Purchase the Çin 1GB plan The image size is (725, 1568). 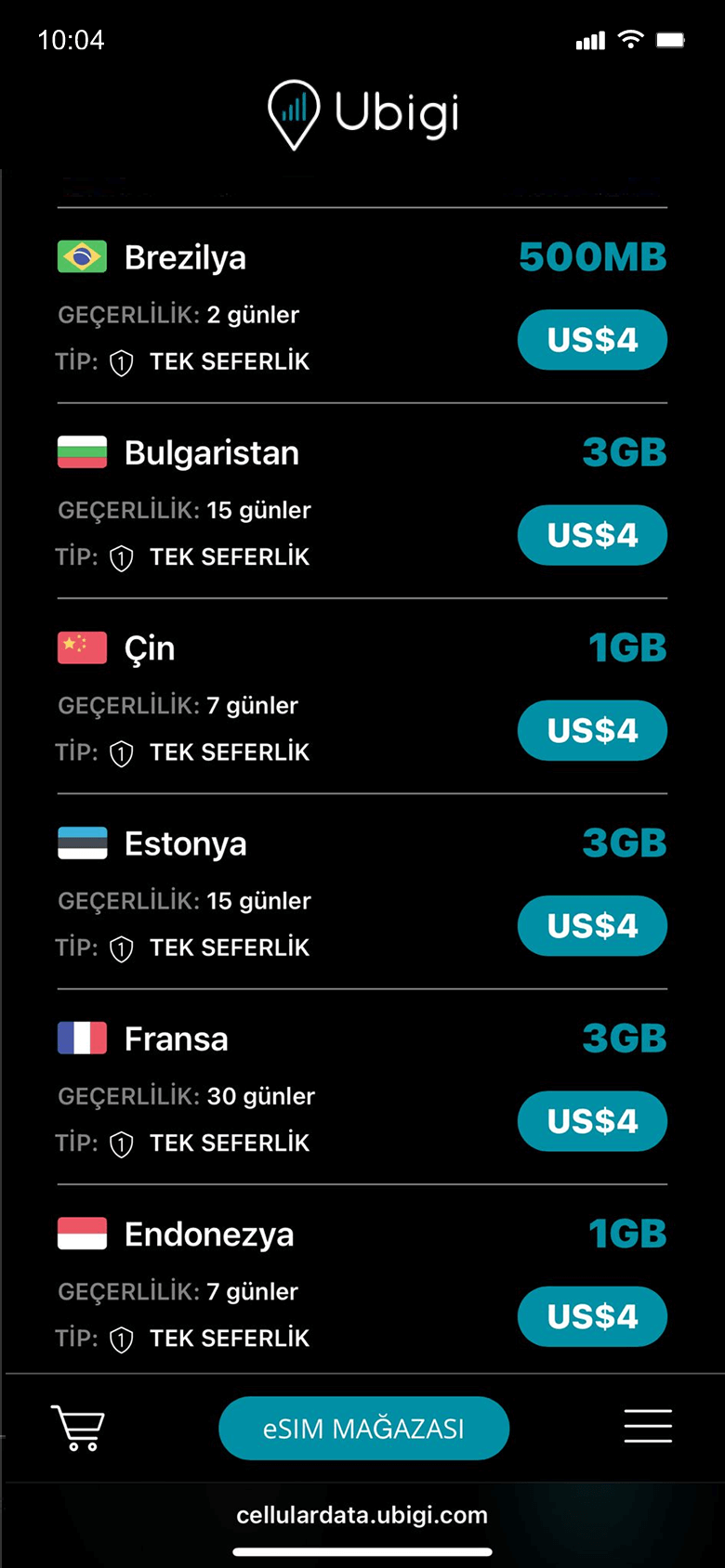point(592,730)
